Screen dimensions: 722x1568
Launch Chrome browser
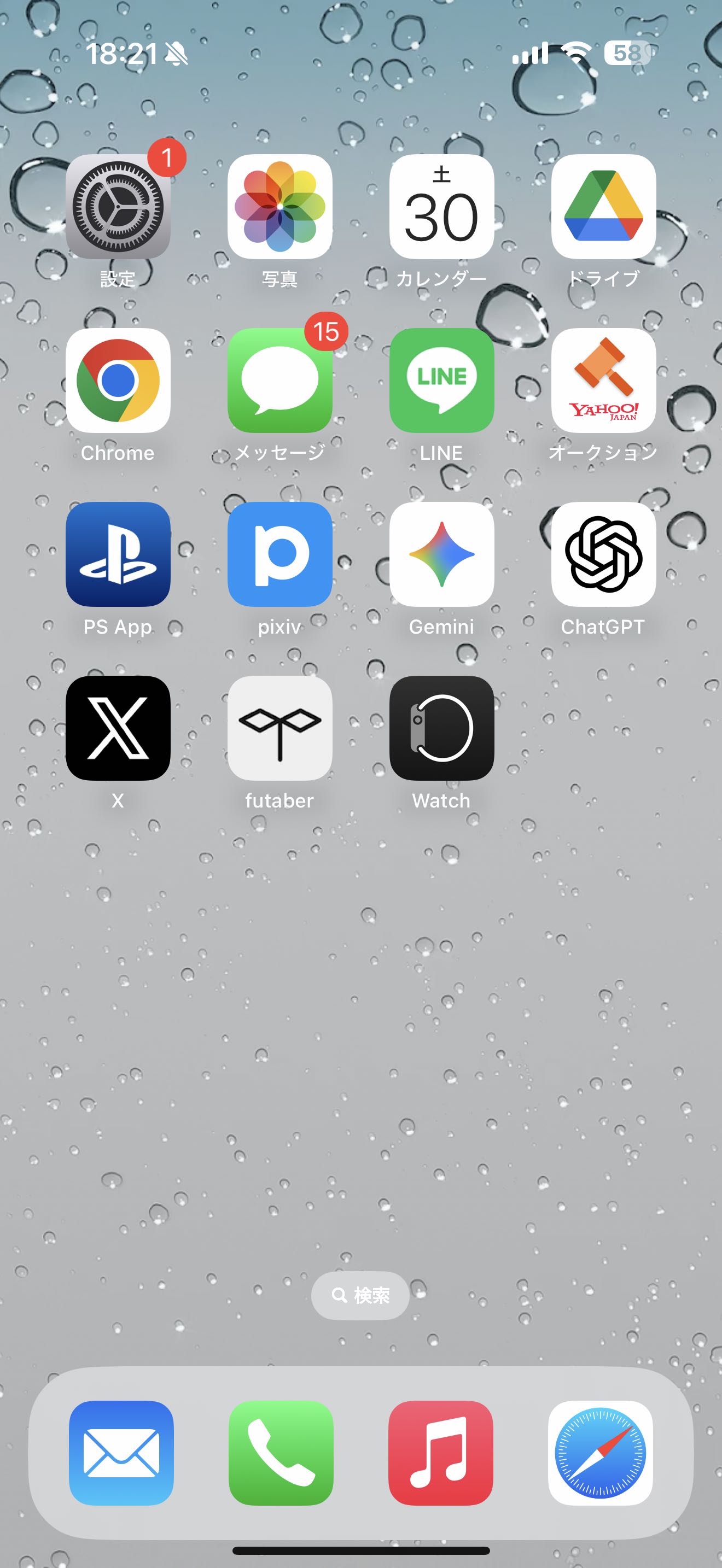coord(118,381)
